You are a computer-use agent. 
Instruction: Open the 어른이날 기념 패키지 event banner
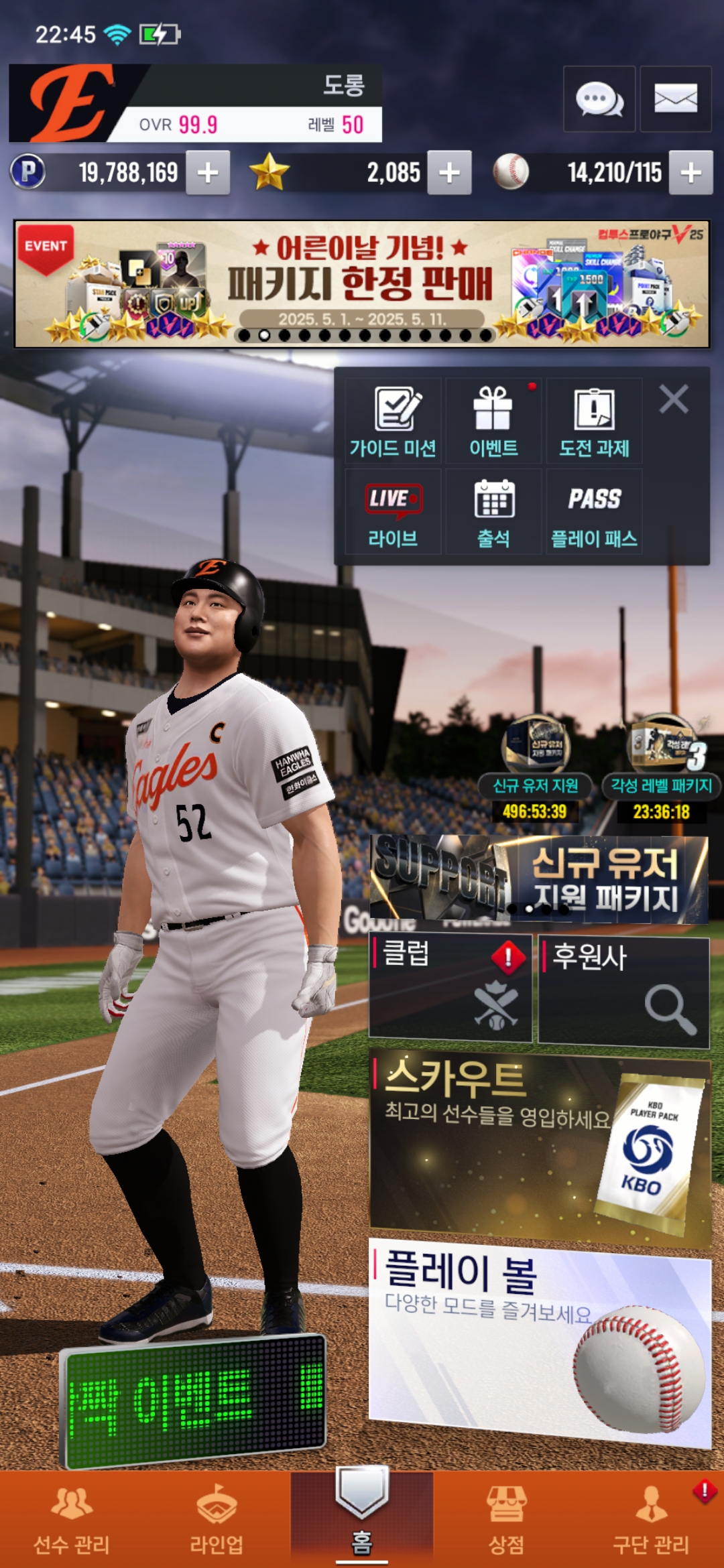[362, 284]
